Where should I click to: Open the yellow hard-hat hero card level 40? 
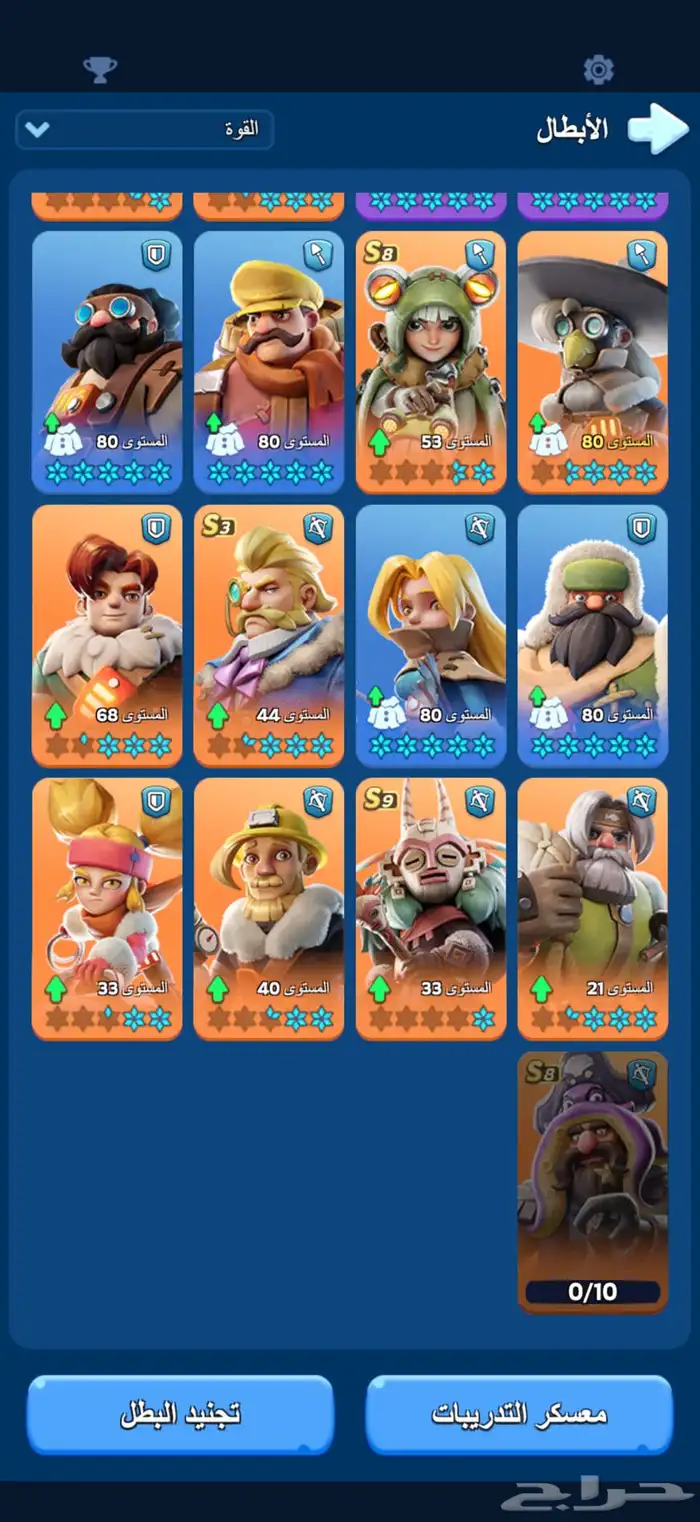pyautogui.click(x=269, y=909)
